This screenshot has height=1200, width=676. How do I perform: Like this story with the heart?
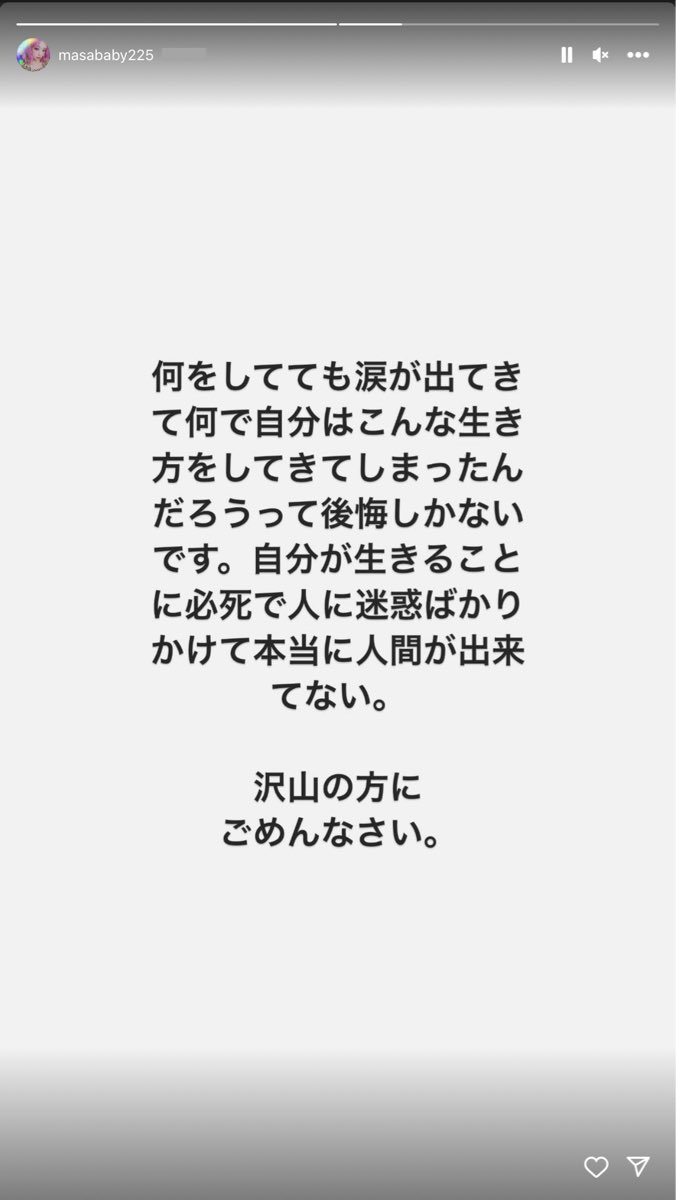coord(596,1166)
